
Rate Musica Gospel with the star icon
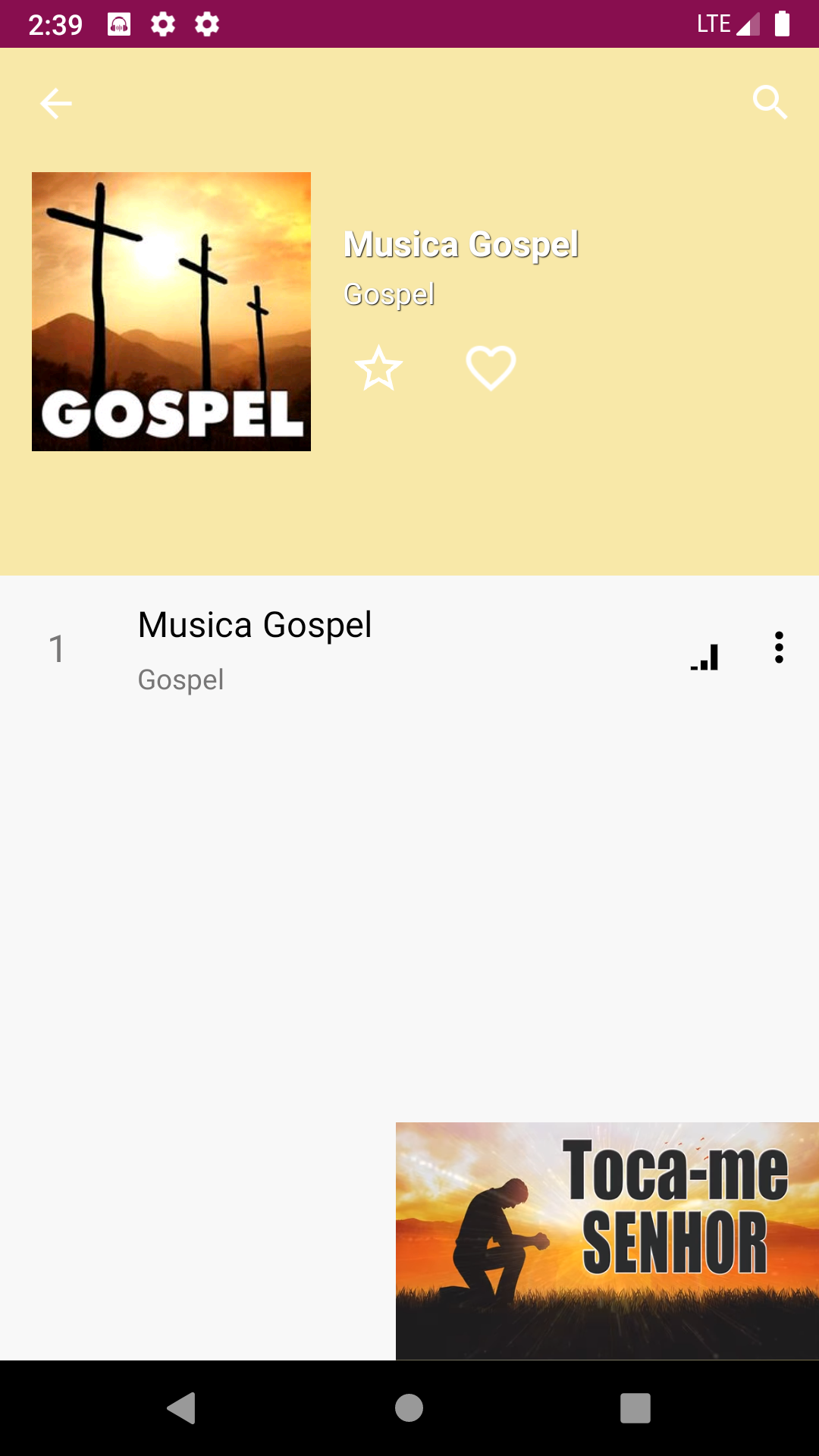(378, 369)
